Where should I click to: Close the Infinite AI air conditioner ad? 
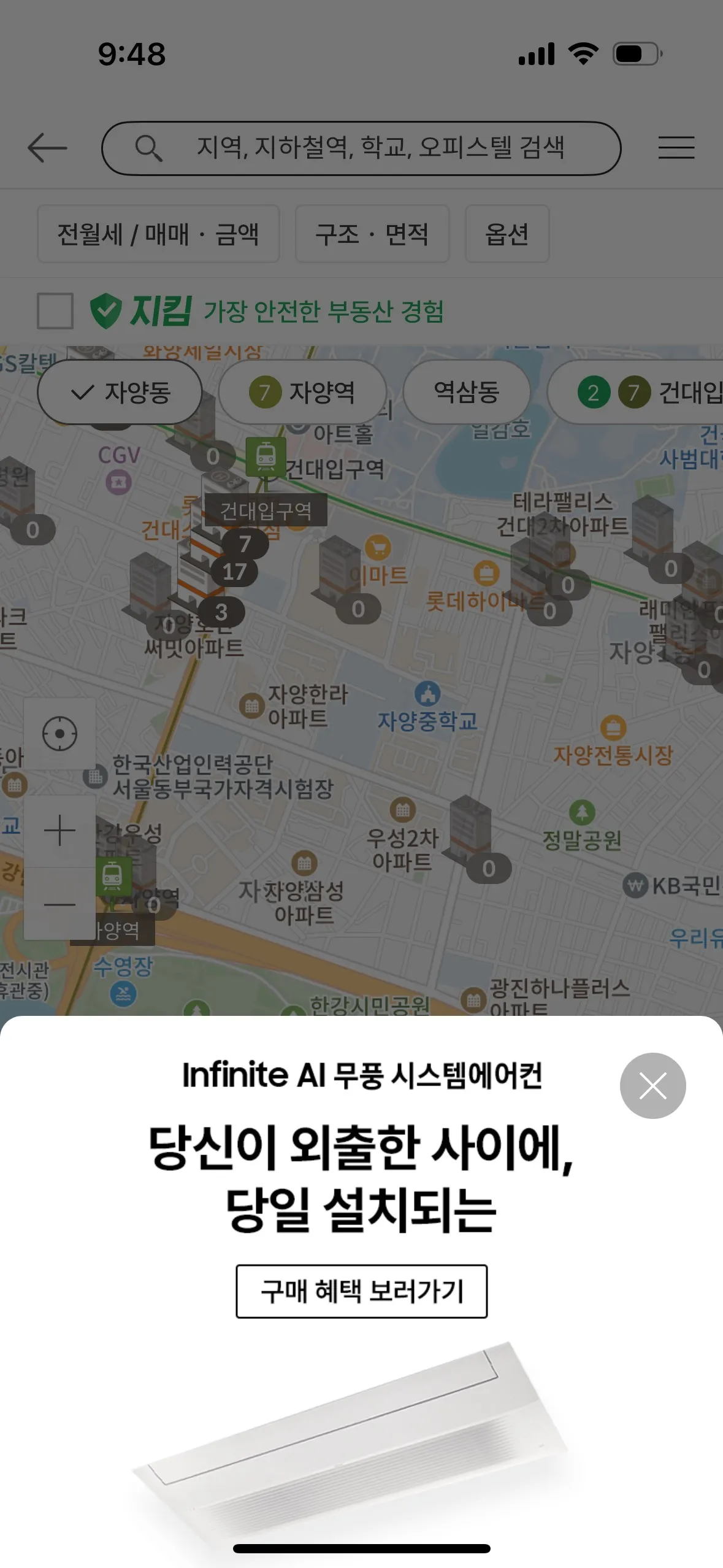tap(652, 1086)
